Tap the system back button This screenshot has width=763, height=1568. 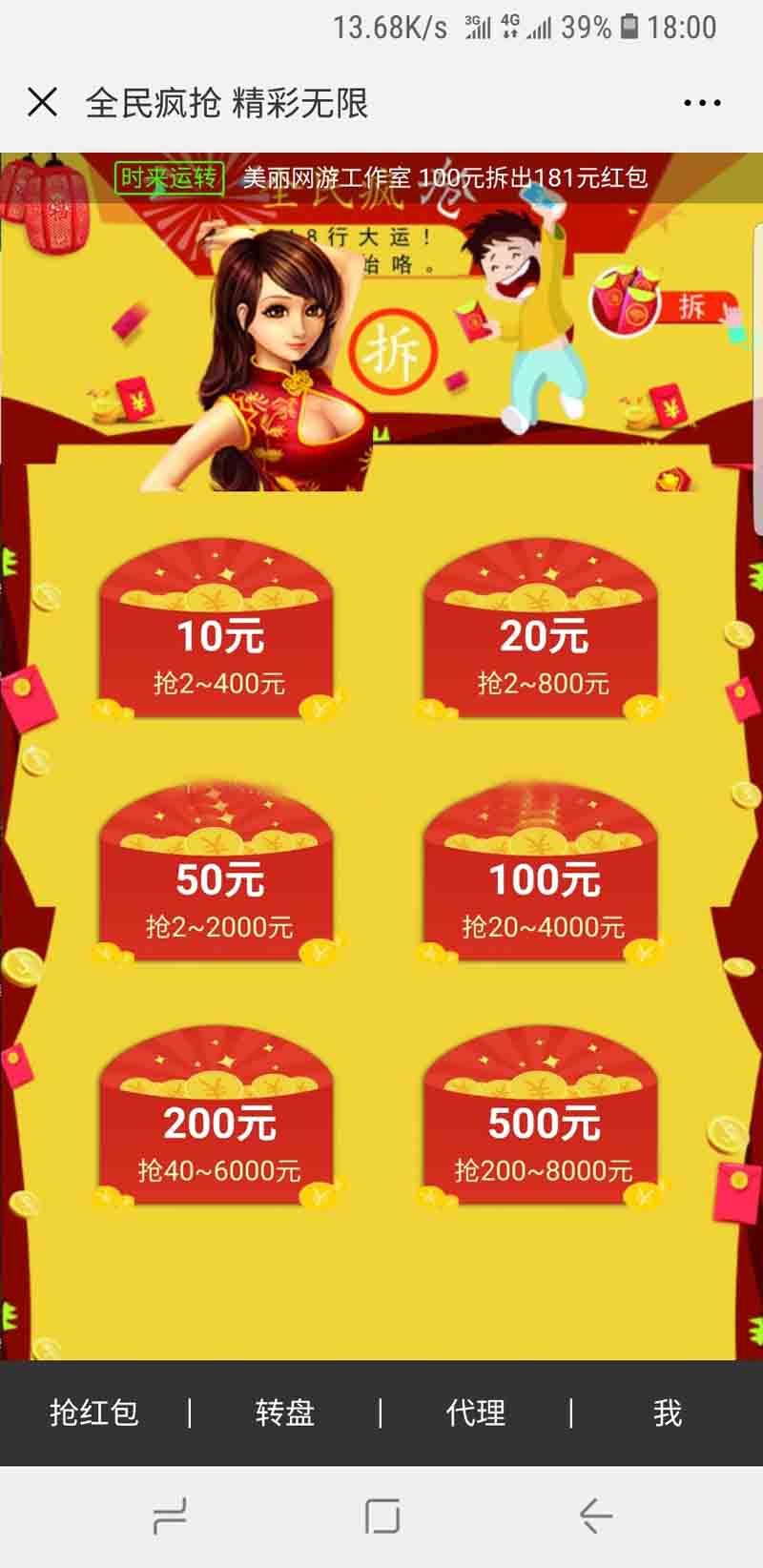pos(595,1516)
